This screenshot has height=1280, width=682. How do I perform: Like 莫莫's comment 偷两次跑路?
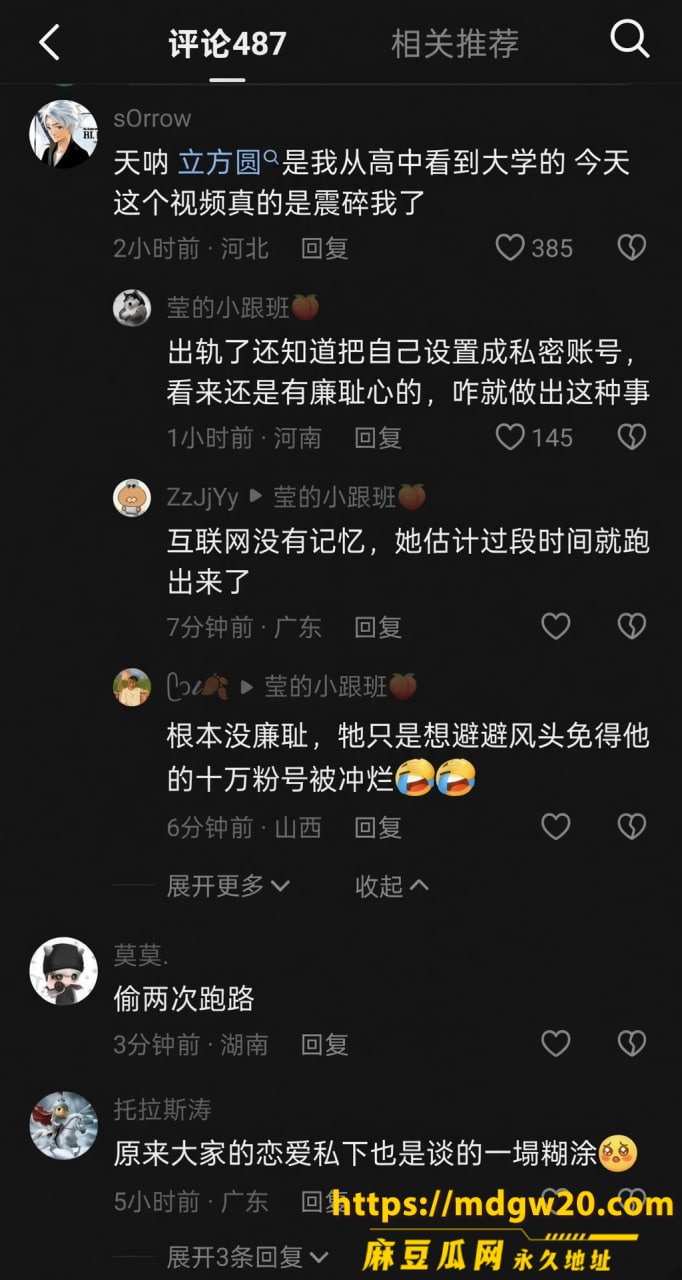[x=555, y=1044]
